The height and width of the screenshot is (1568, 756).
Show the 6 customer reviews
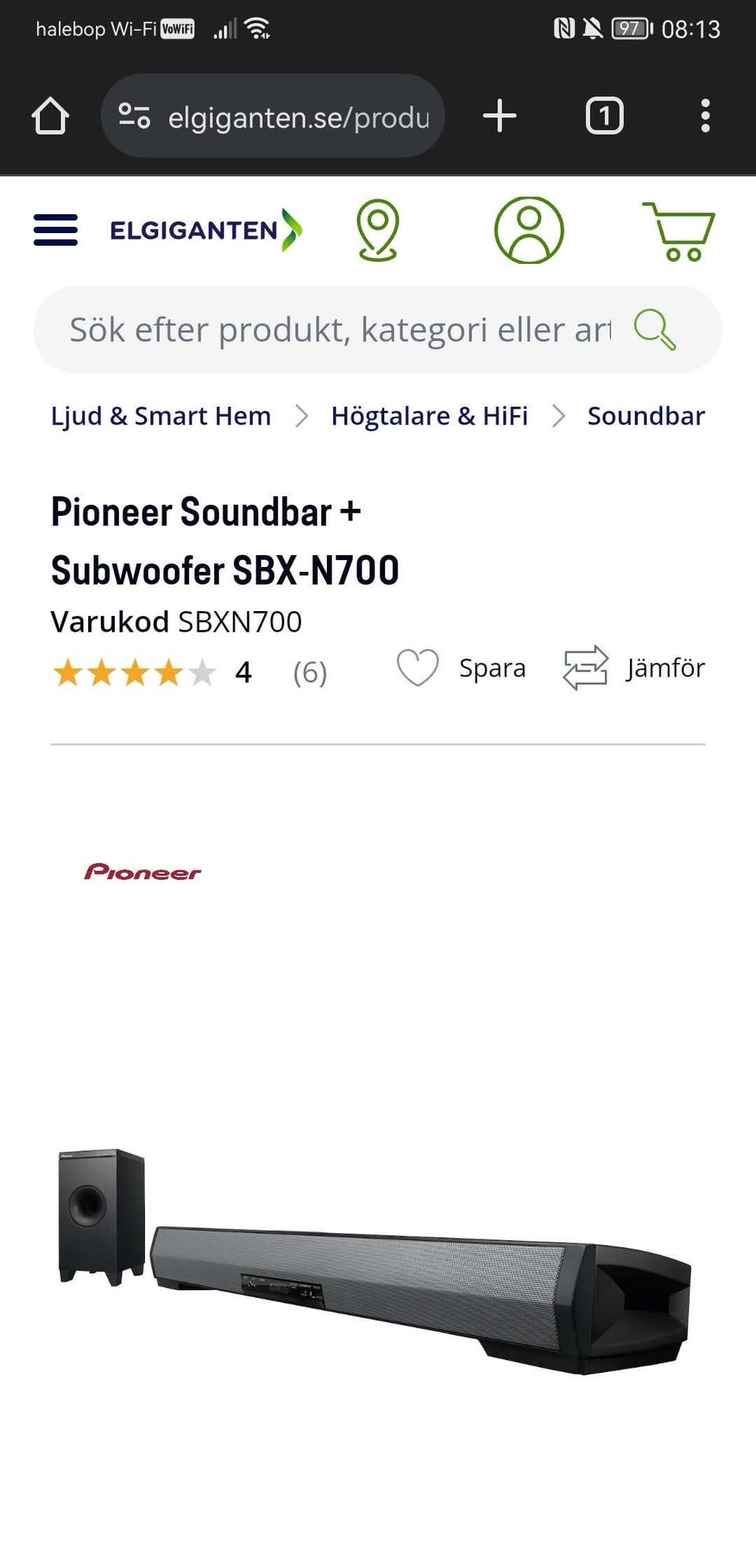(309, 673)
